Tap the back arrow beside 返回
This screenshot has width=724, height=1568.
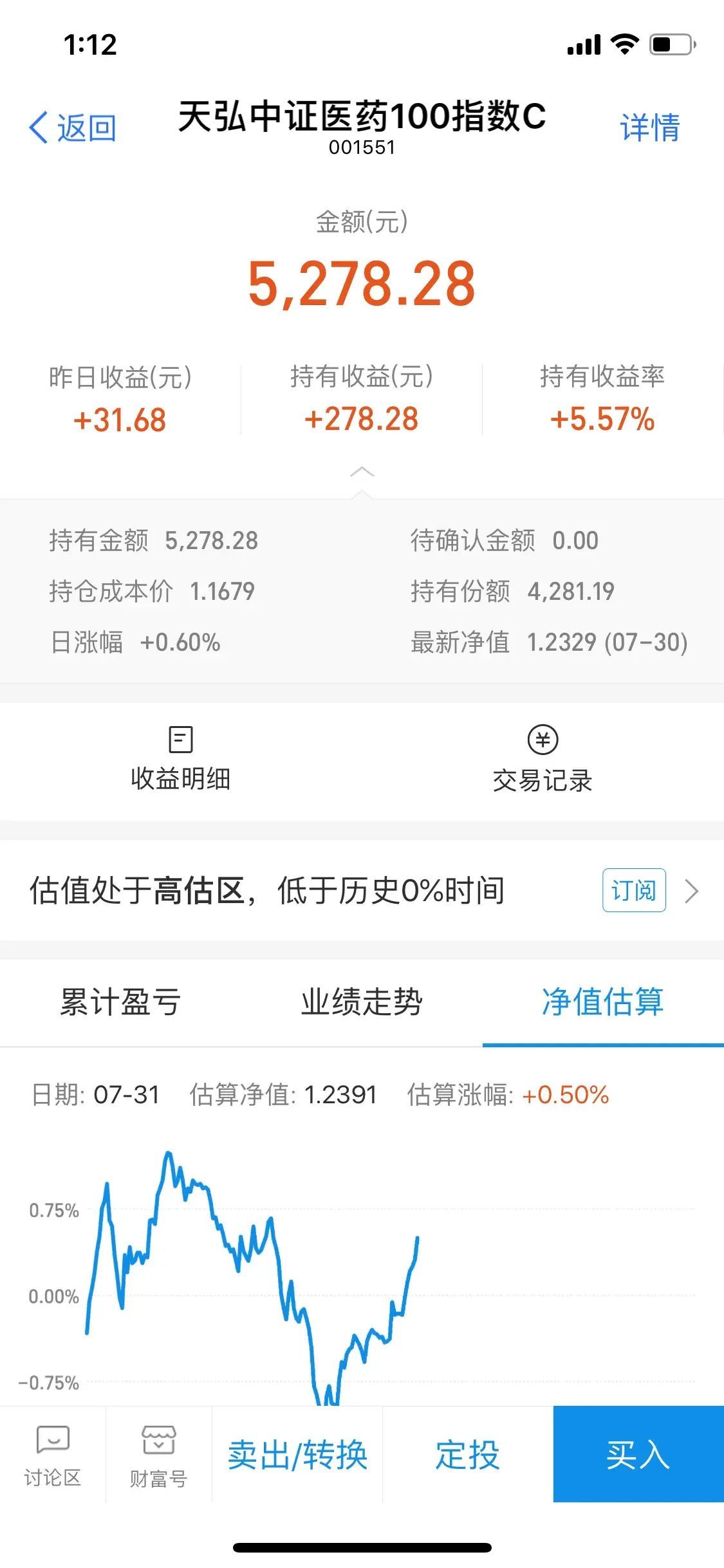[40, 127]
